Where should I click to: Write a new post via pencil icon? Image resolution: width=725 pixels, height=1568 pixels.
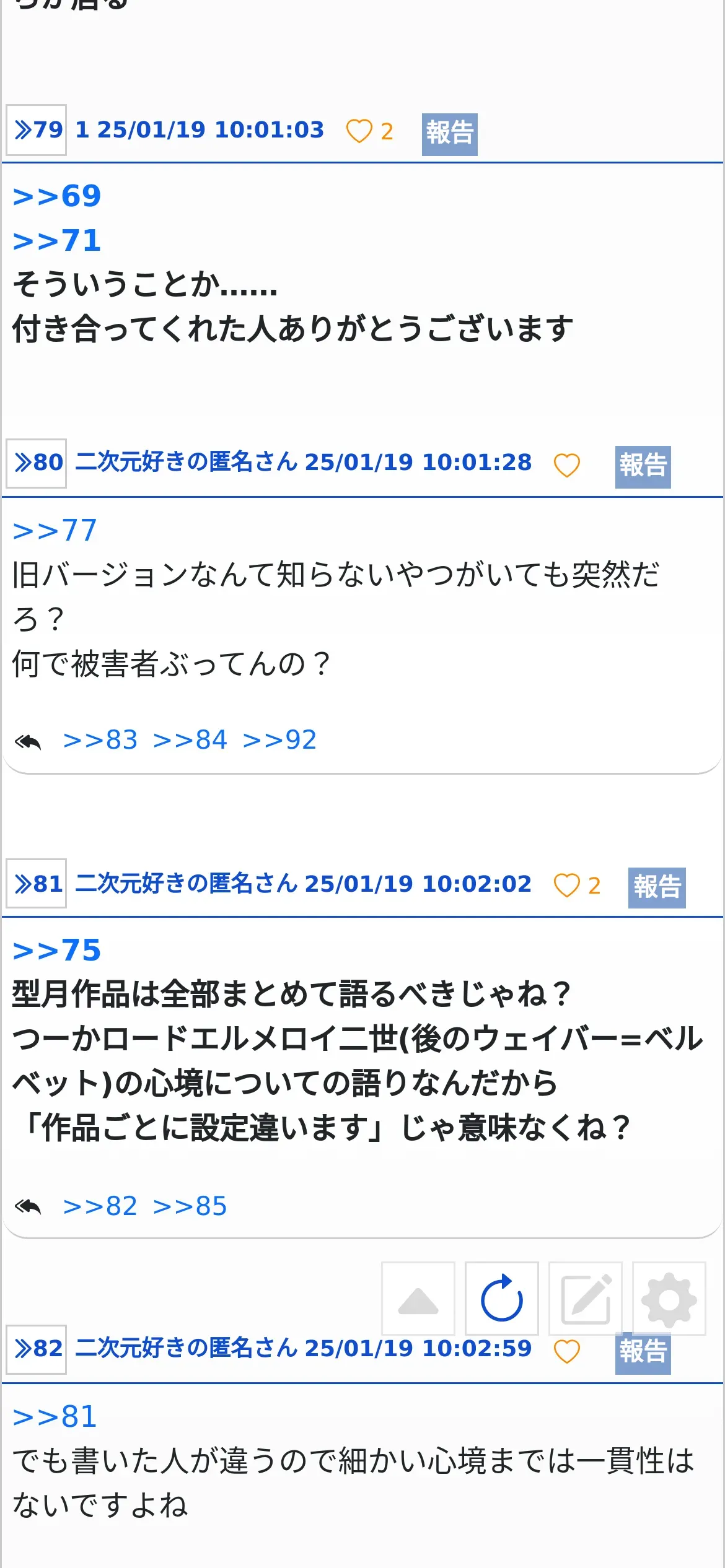tap(586, 1298)
